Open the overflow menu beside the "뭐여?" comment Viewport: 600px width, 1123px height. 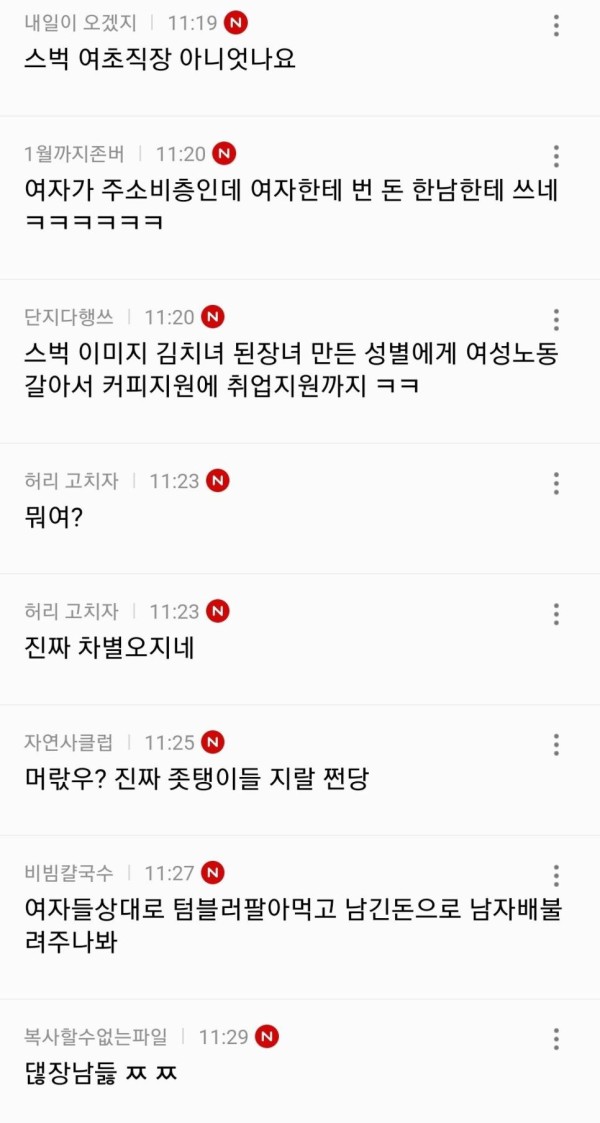coord(556,483)
